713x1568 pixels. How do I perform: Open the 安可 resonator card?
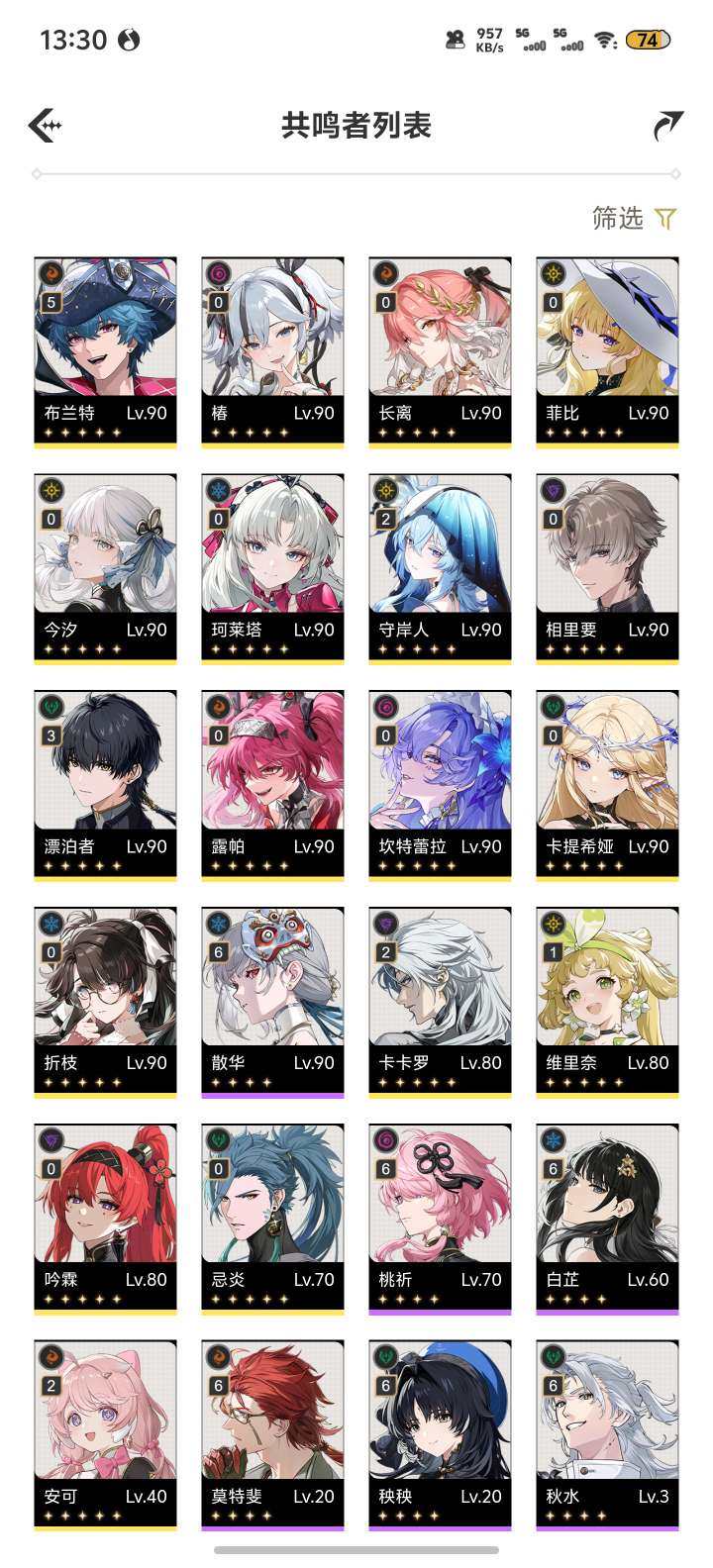tap(105, 1435)
